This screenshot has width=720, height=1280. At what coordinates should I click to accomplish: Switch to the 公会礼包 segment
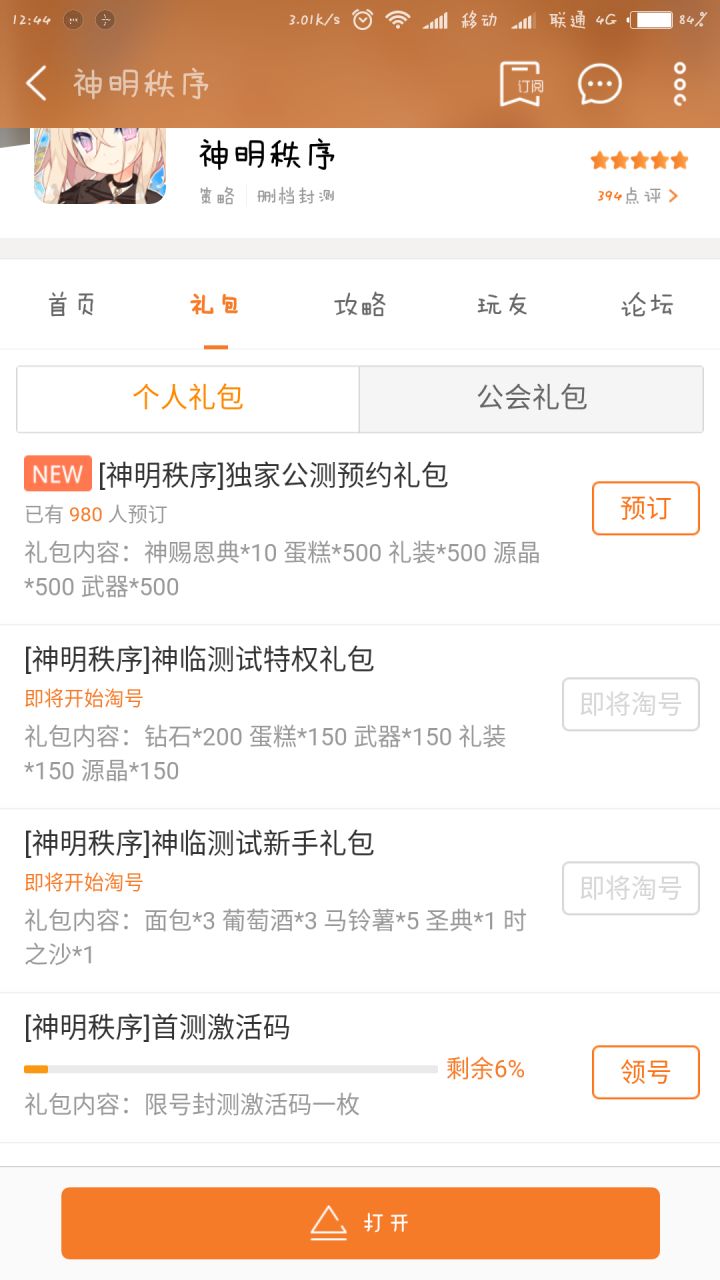tap(531, 399)
